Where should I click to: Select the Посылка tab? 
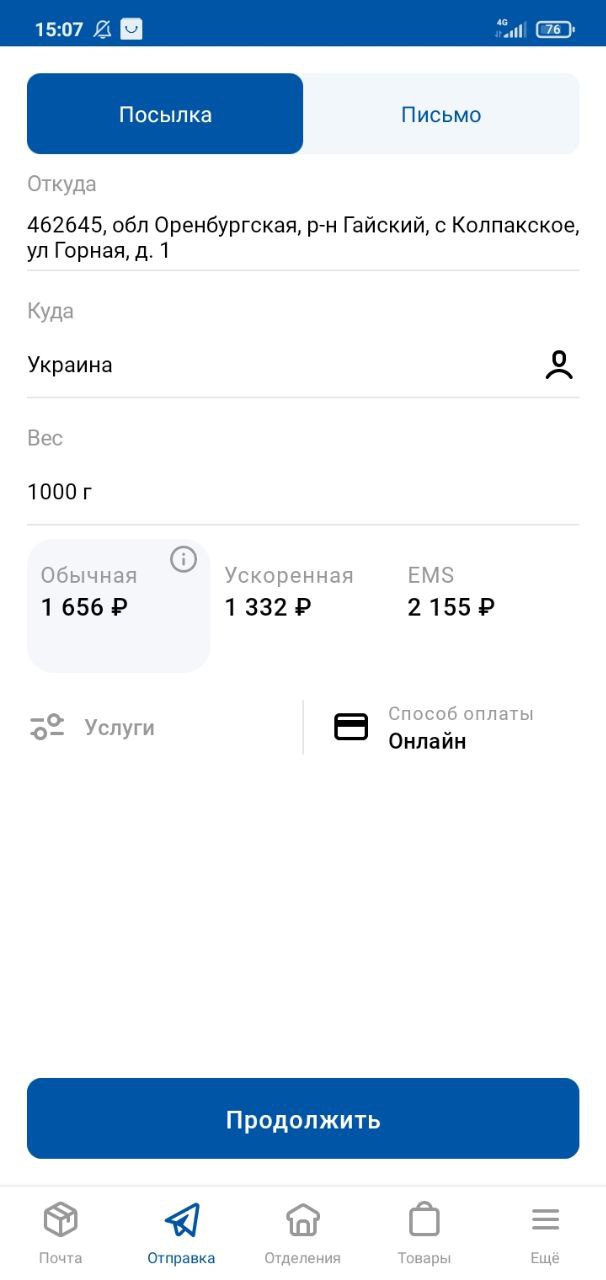point(165,114)
